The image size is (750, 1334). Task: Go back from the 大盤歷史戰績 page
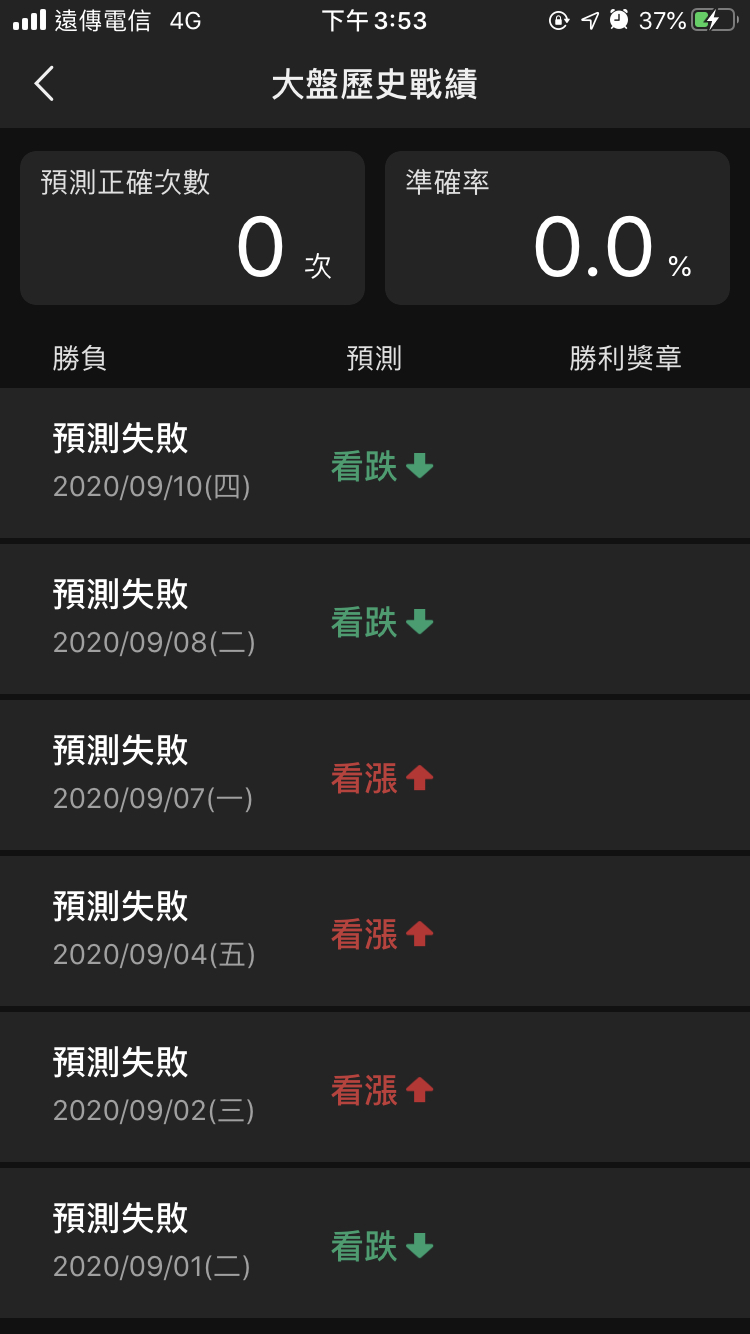(x=44, y=84)
